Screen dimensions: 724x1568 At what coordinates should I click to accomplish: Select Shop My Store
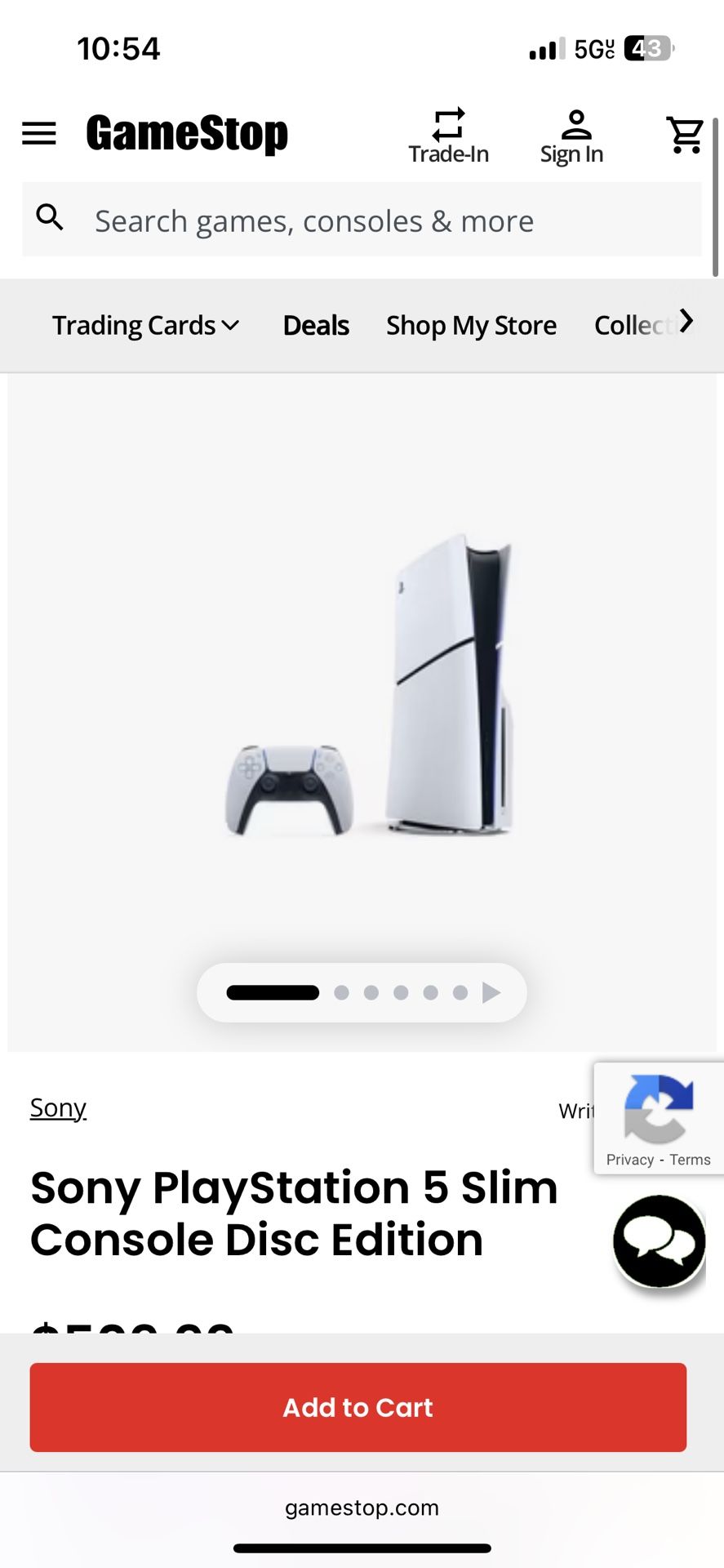(471, 325)
